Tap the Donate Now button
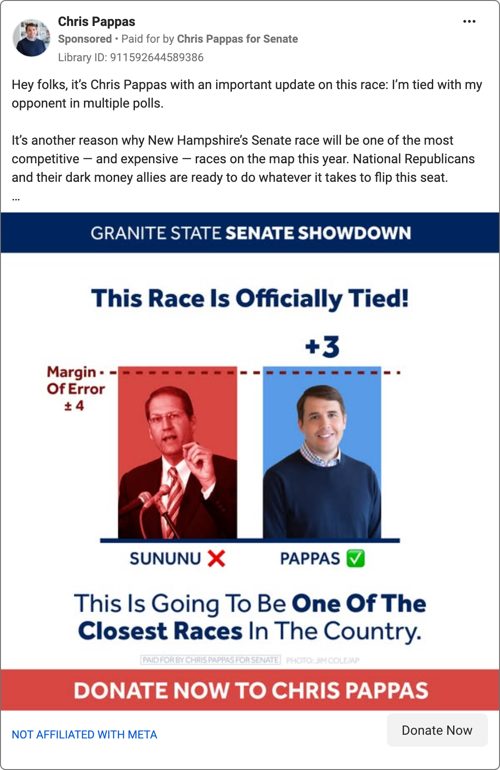The height and width of the screenshot is (770, 500). pos(437,730)
